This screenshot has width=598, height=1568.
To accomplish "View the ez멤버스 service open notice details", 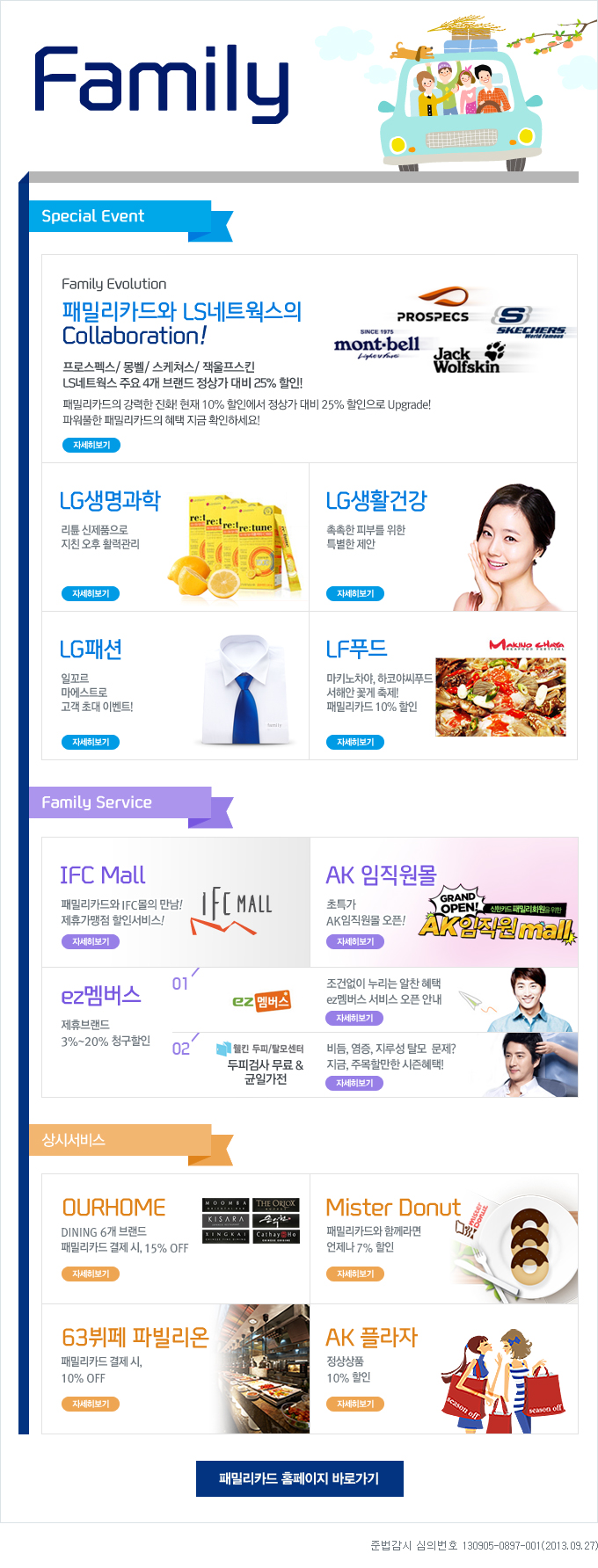I will coord(354,1018).
